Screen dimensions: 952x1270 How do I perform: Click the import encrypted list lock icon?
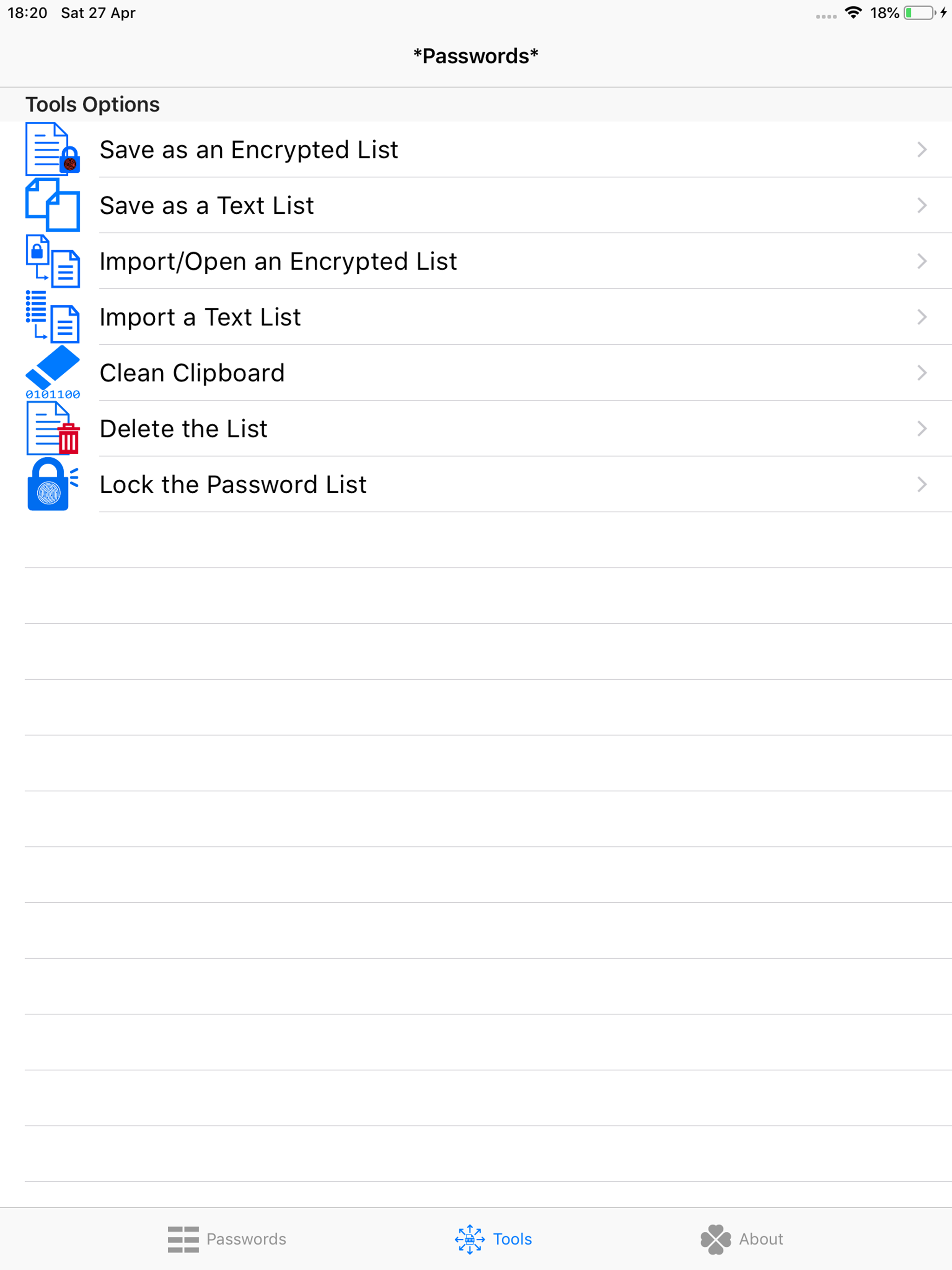click(53, 261)
